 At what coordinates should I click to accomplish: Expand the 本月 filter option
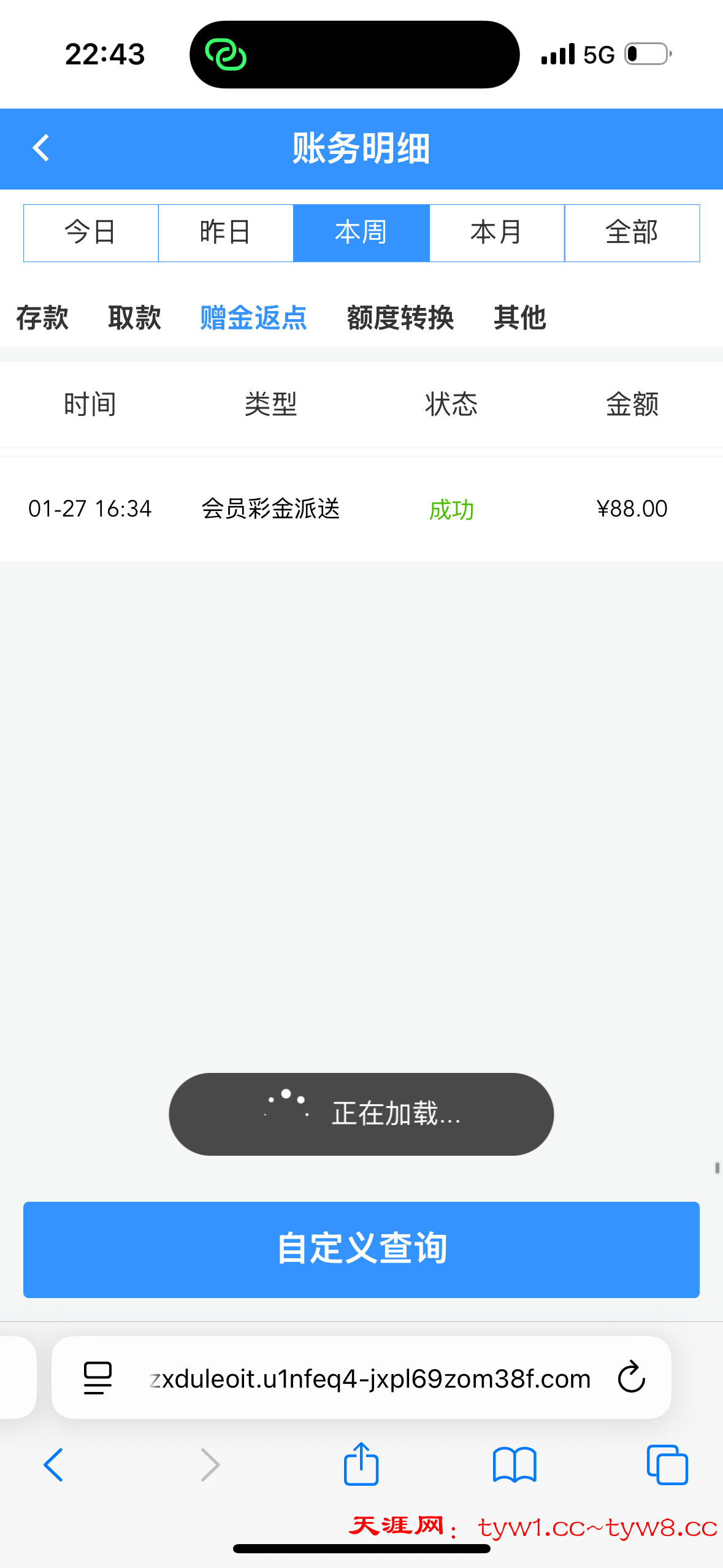497,233
